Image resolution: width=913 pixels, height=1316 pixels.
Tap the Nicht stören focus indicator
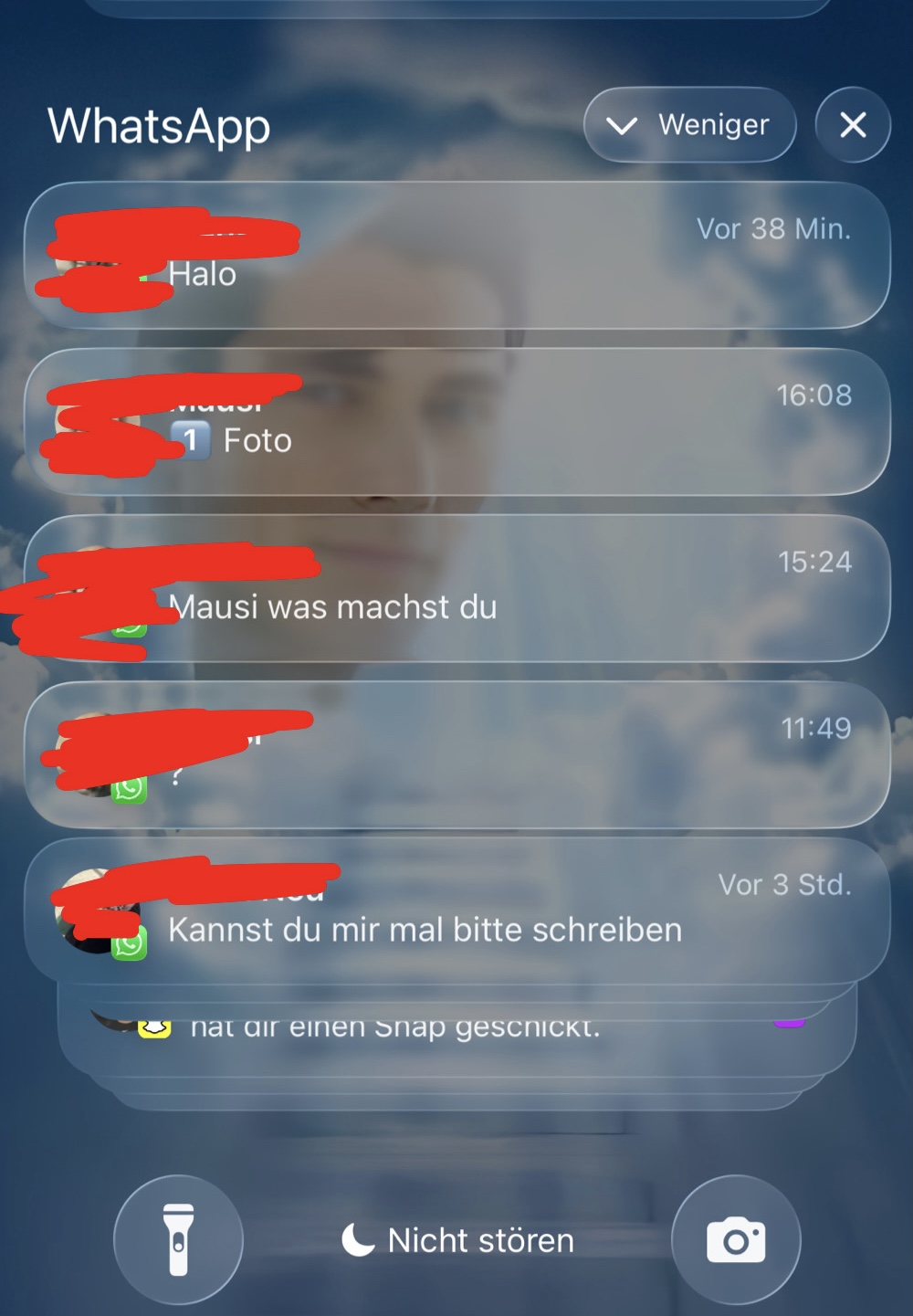pos(458,1240)
